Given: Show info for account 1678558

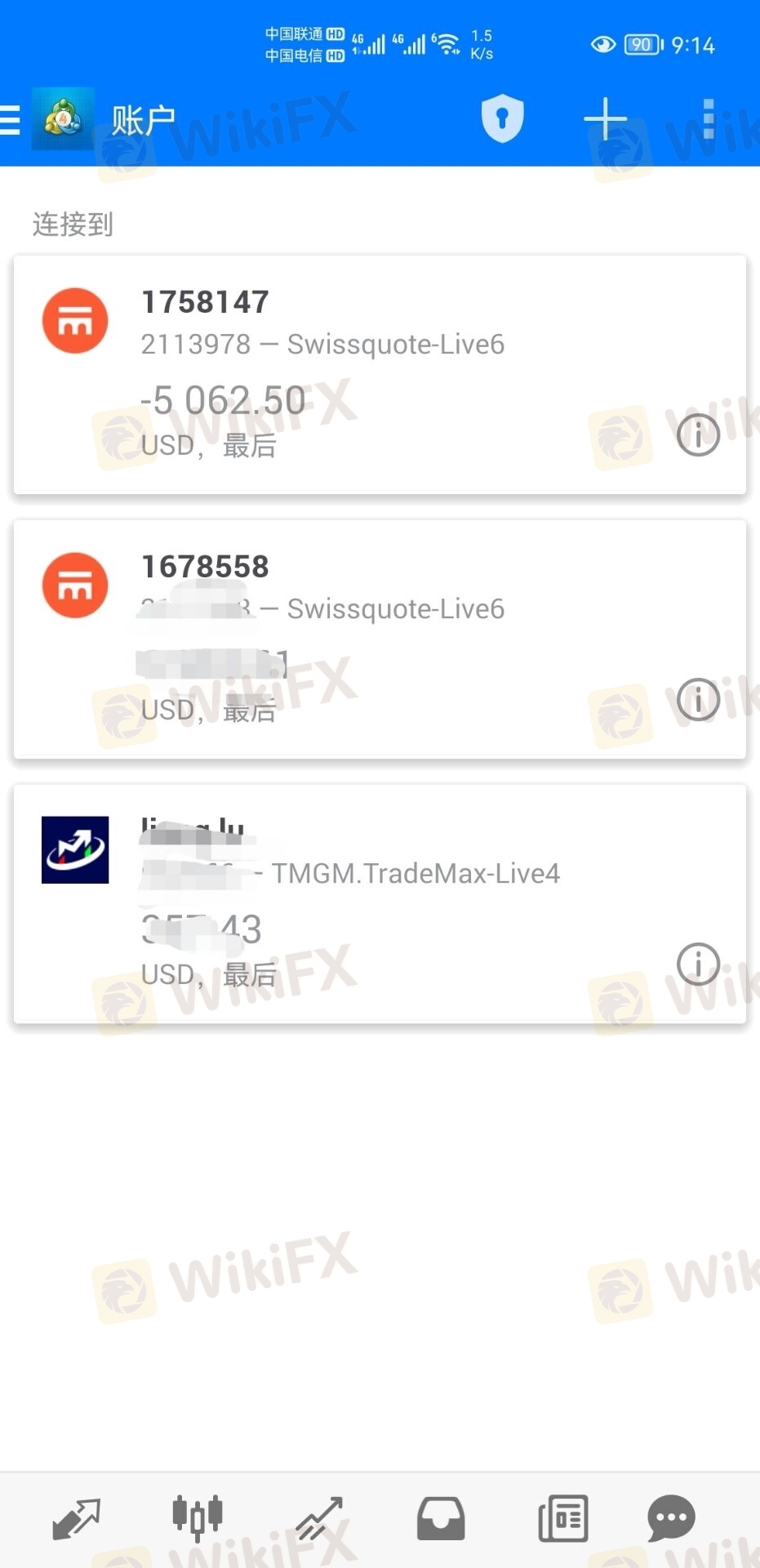Looking at the screenshot, I should click(698, 699).
